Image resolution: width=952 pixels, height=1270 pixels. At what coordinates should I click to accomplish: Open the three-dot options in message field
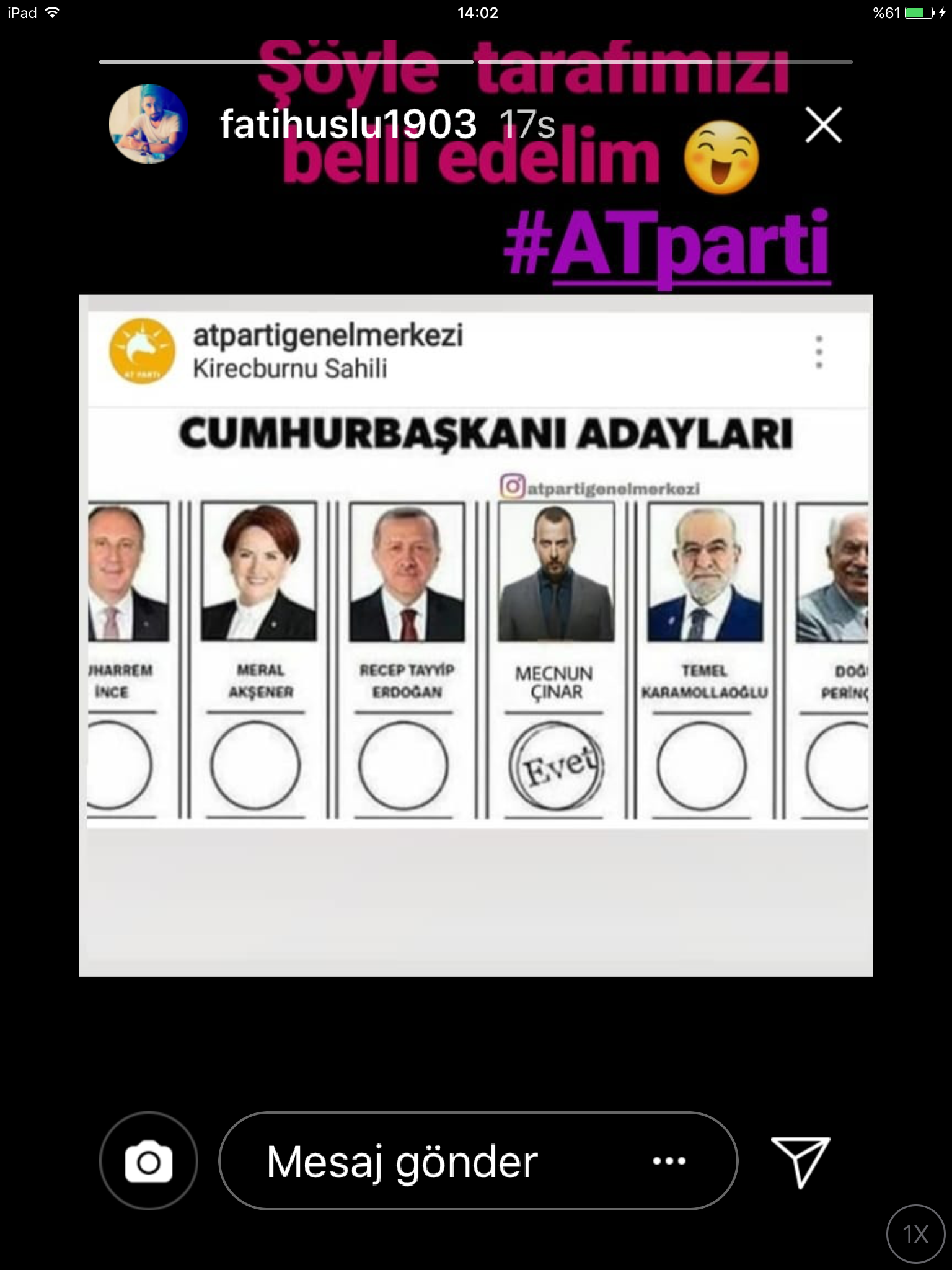tap(669, 1161)
